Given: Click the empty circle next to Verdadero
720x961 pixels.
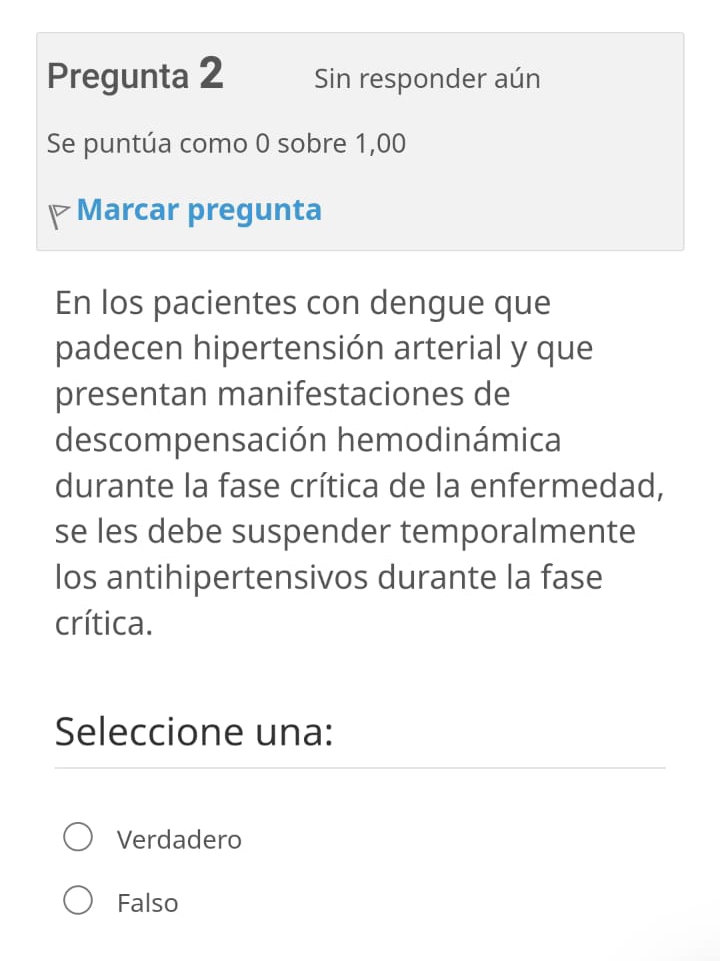Looking at the screenshot, I should point(77,837).
